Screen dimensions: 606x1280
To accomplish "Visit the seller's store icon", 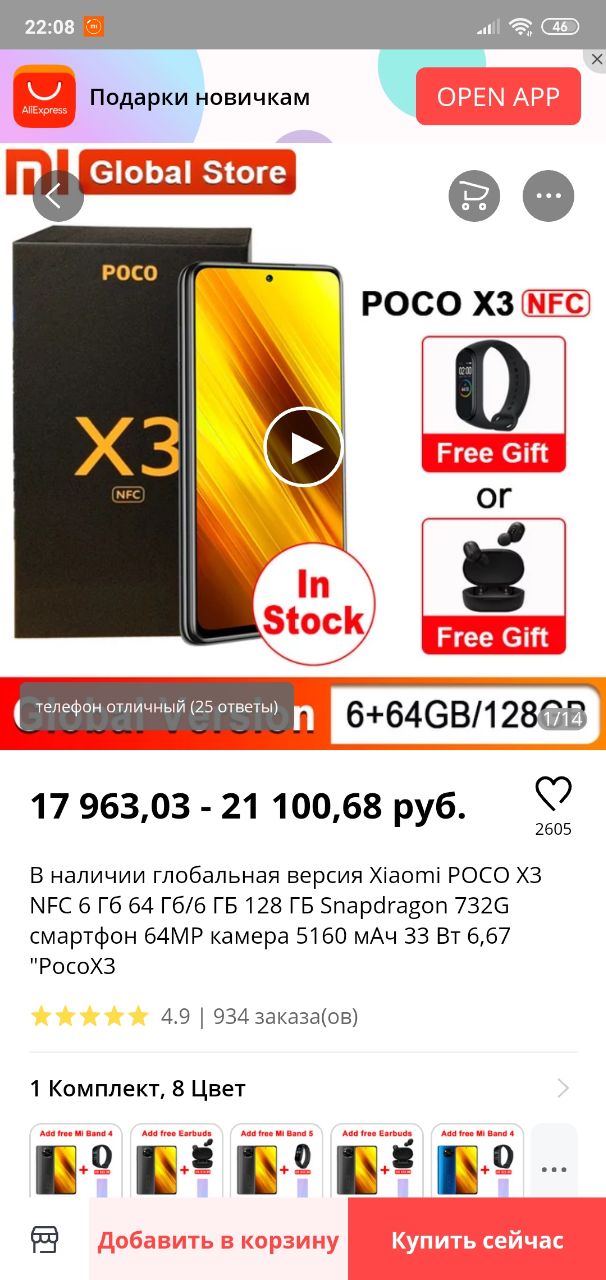I will (44, 1240).
